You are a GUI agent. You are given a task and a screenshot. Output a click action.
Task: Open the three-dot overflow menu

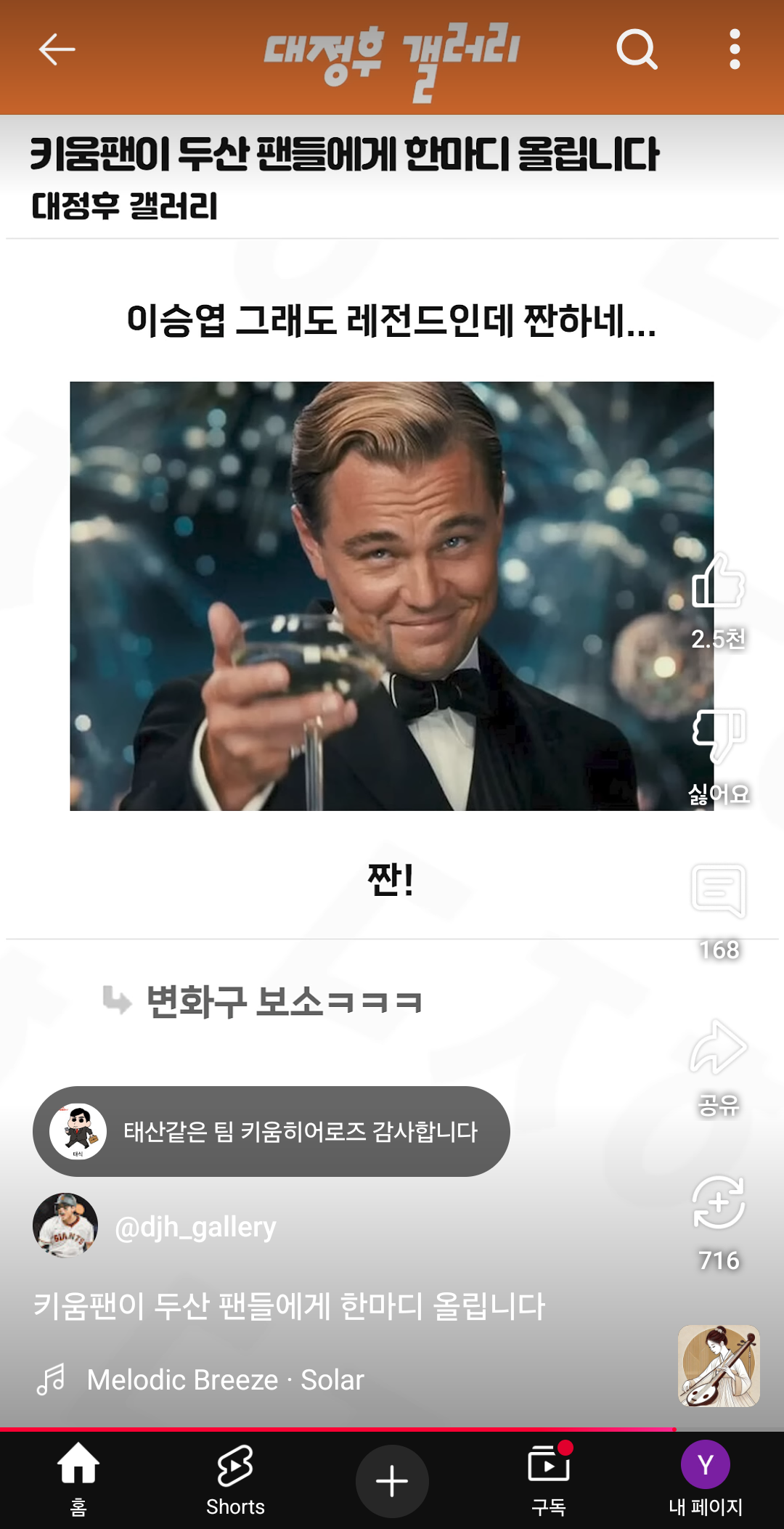pyautogui.click(x=735, y=49)
